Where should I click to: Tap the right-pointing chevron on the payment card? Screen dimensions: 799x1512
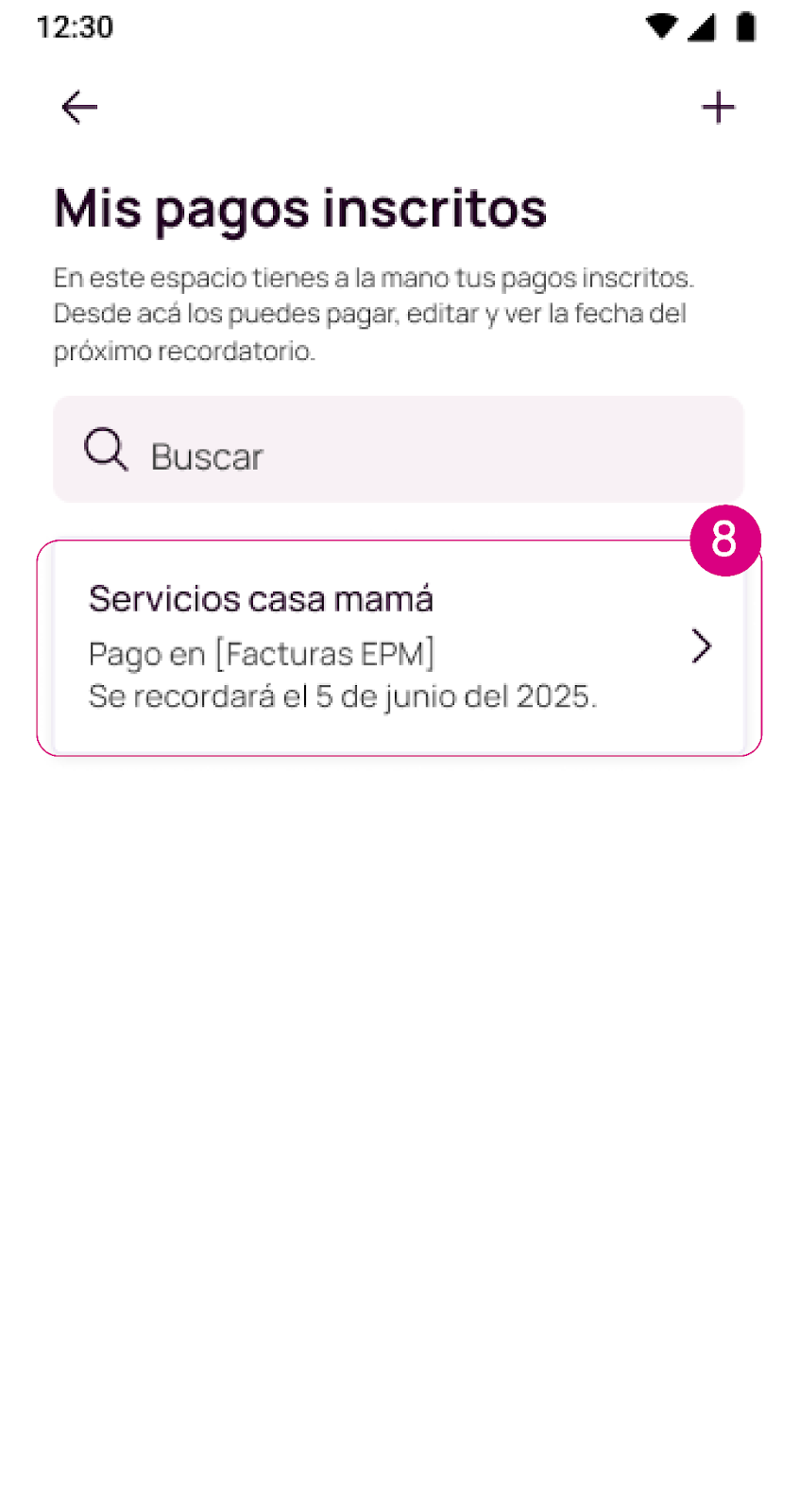[x=702, y=646]
